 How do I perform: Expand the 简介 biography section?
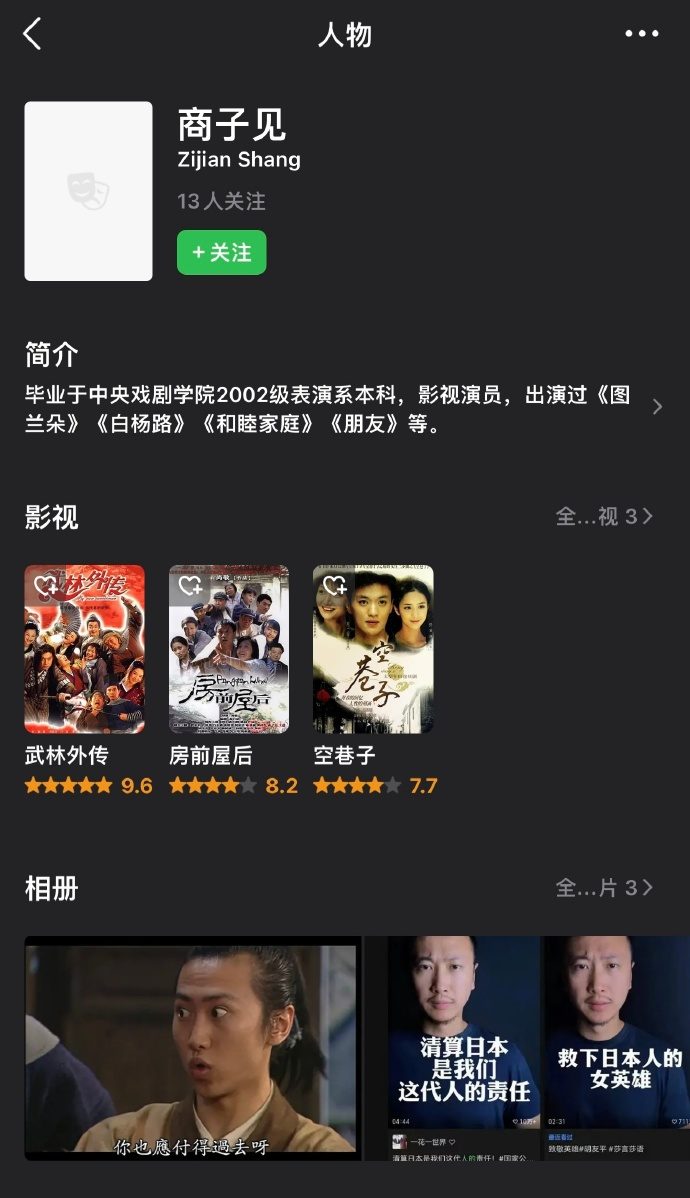coord(656,407)
